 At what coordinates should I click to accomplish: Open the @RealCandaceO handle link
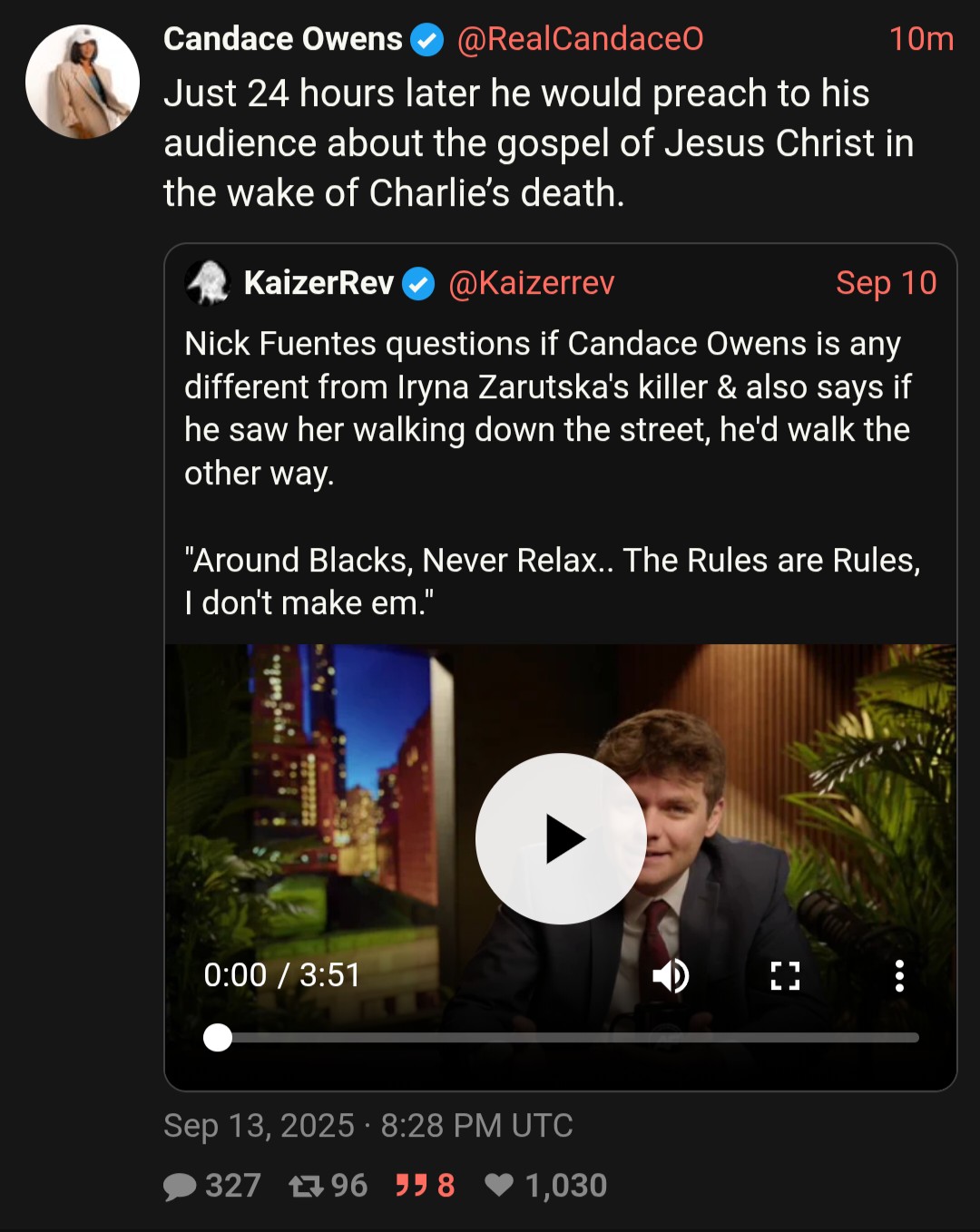(x=580, y=39)
